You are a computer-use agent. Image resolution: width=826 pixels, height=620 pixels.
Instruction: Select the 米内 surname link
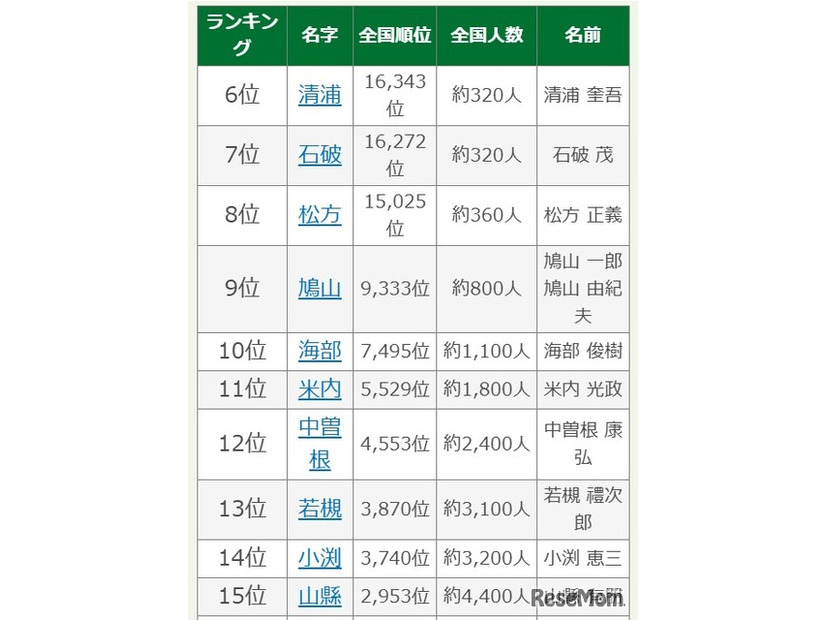click(x=320, y=390)
